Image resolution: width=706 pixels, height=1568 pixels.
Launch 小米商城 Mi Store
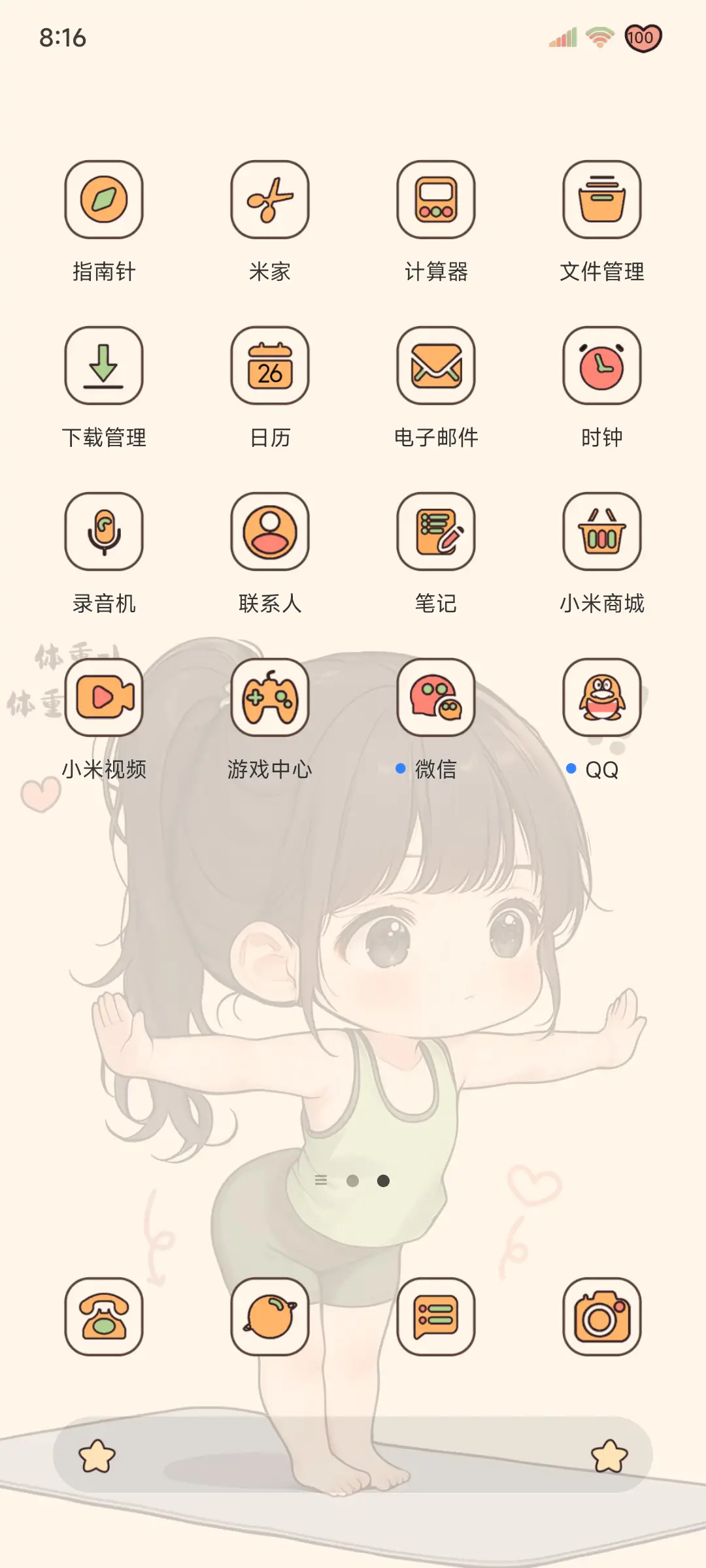pos(602,531)
